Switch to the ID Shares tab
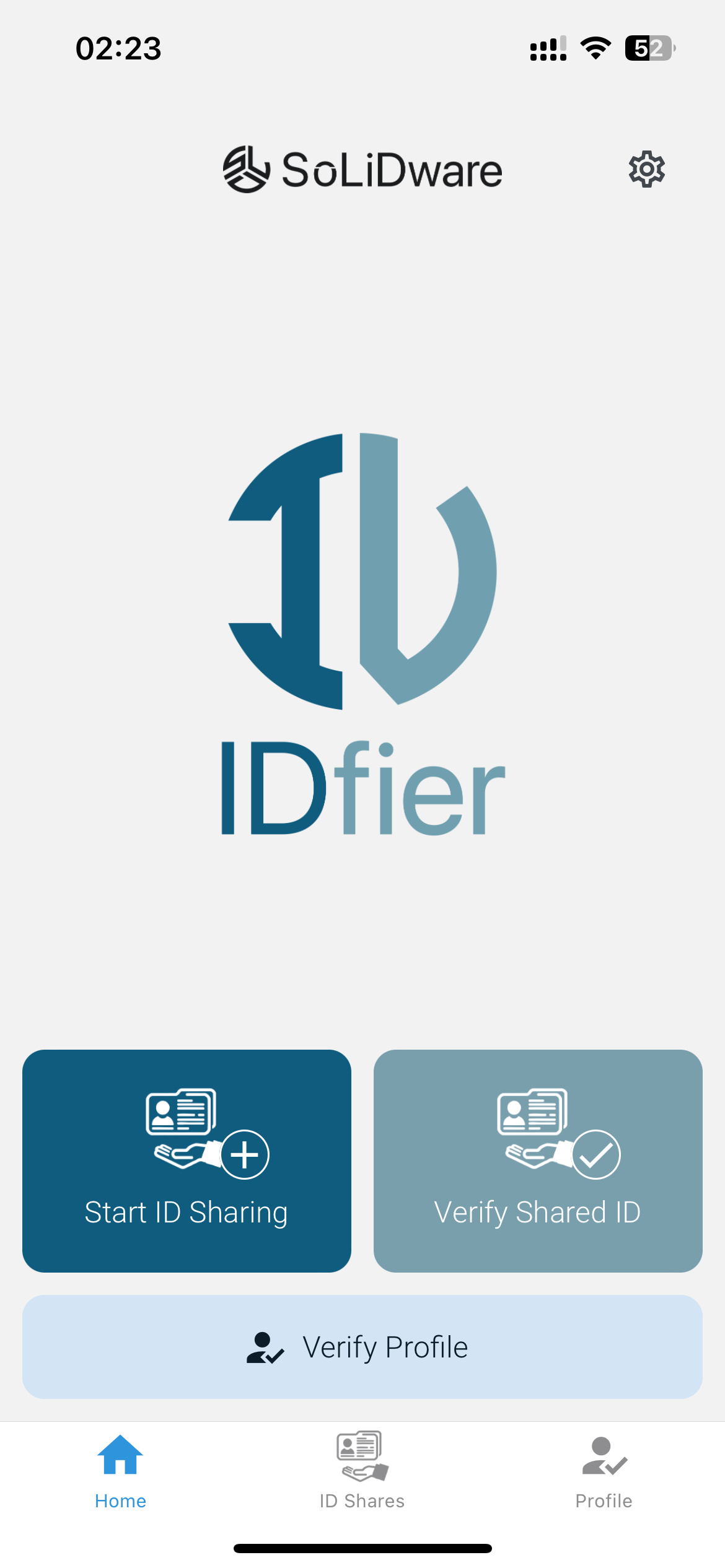Viewport: 725px width, 1568px height. click(362, 1470)
